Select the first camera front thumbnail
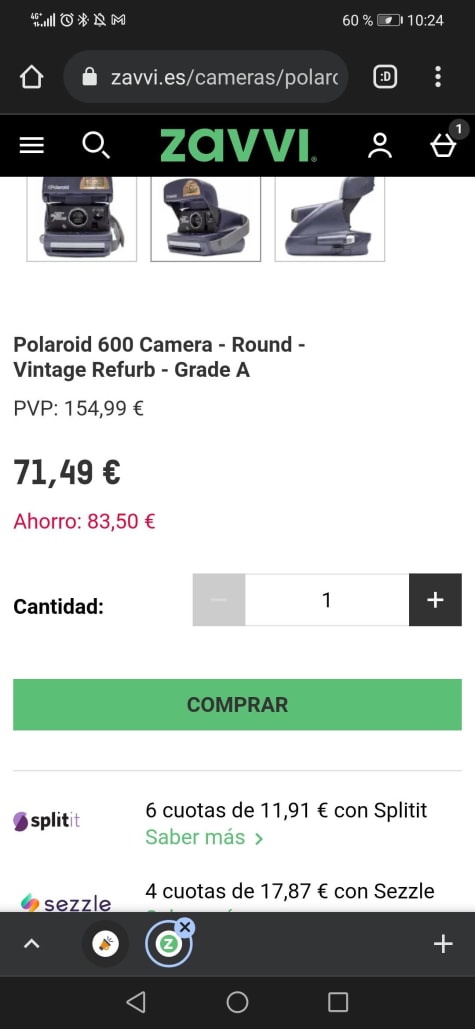Image resolution: width=475 pixels, height=1029 pixels. [x=81, y=219]
